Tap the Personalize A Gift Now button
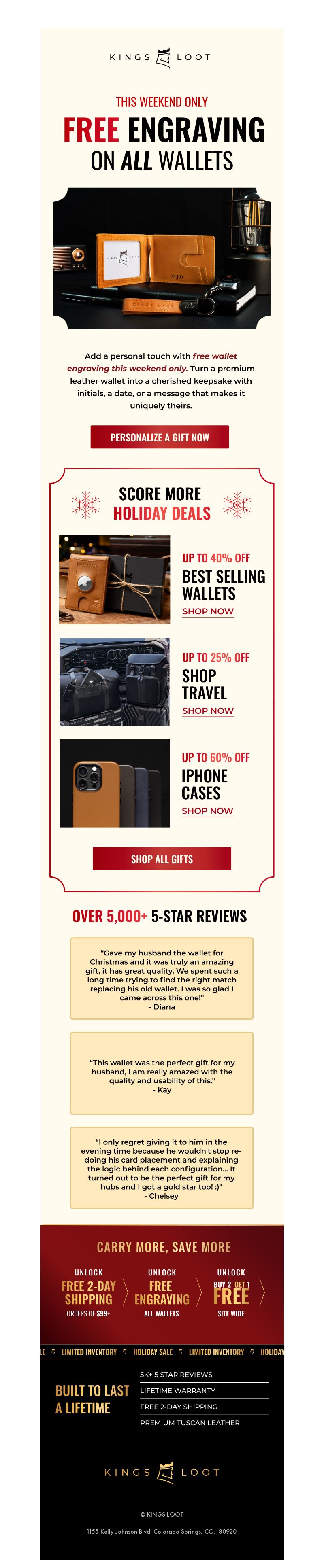 pyautogui.click(x=160, y=437)
